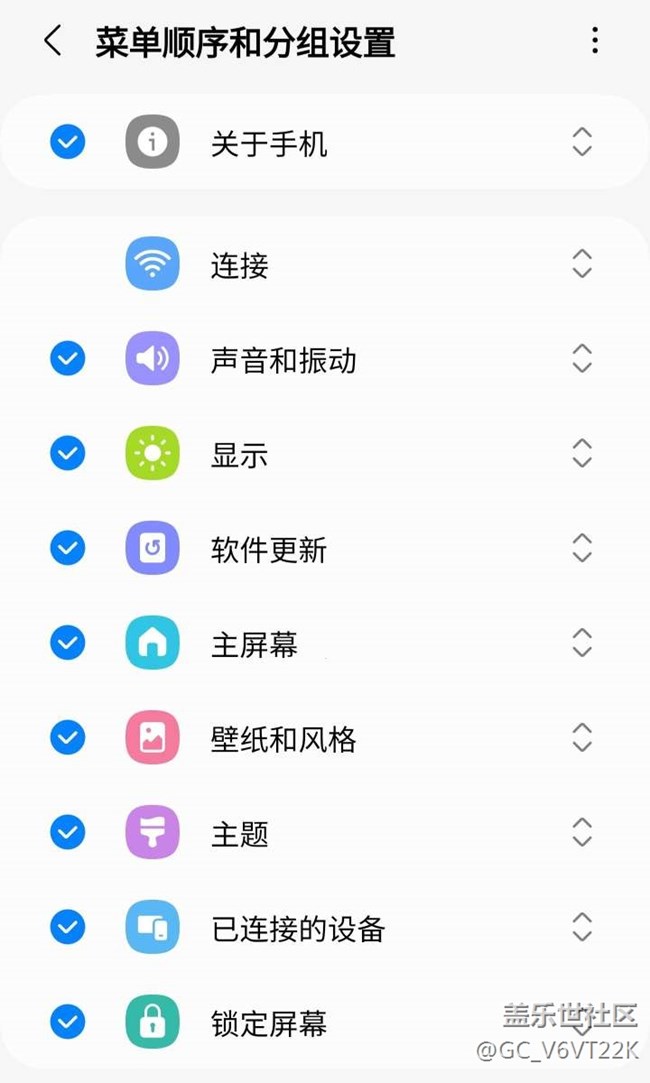Deselect the 已连接的设备 checkbox
Viewport: 650px width, 1083px height.
(x=68, y=927)
